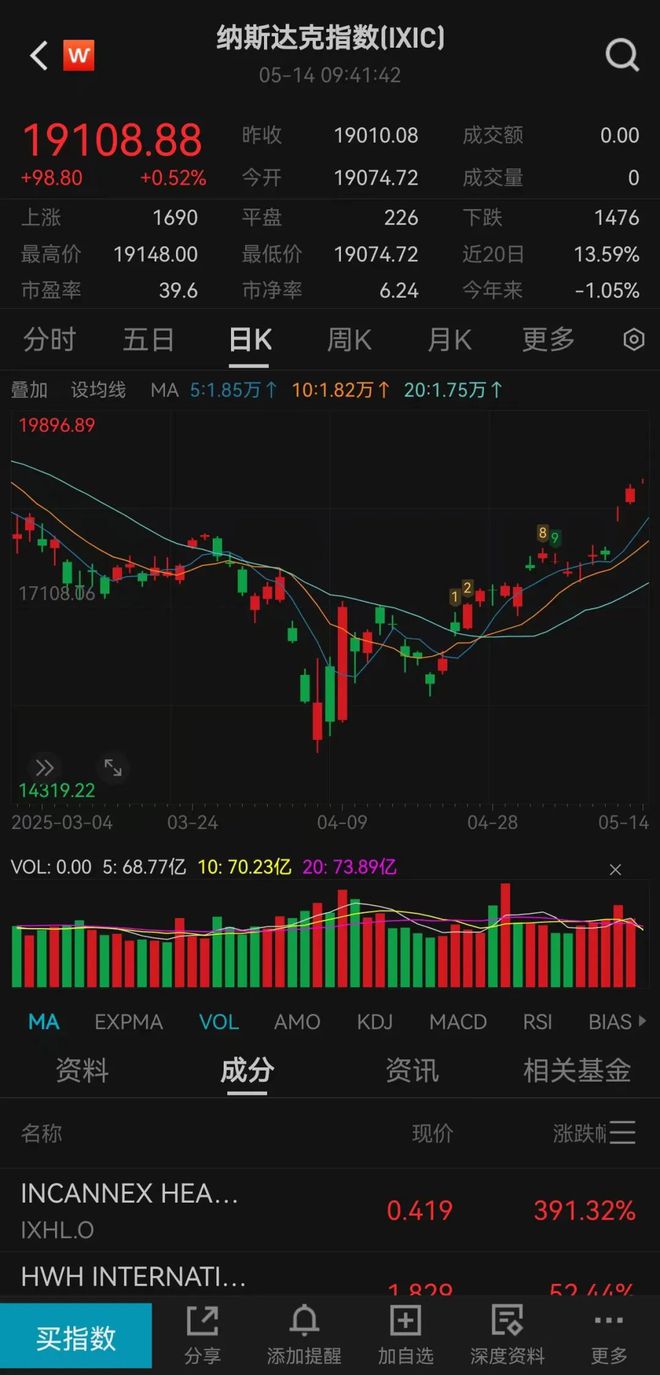Image resolution: width=660 pixels, height=1375 pixels.
Task: Open the INCANNEX HEA… stock row
Action: pyautogui.click(x=330, y=1210)
